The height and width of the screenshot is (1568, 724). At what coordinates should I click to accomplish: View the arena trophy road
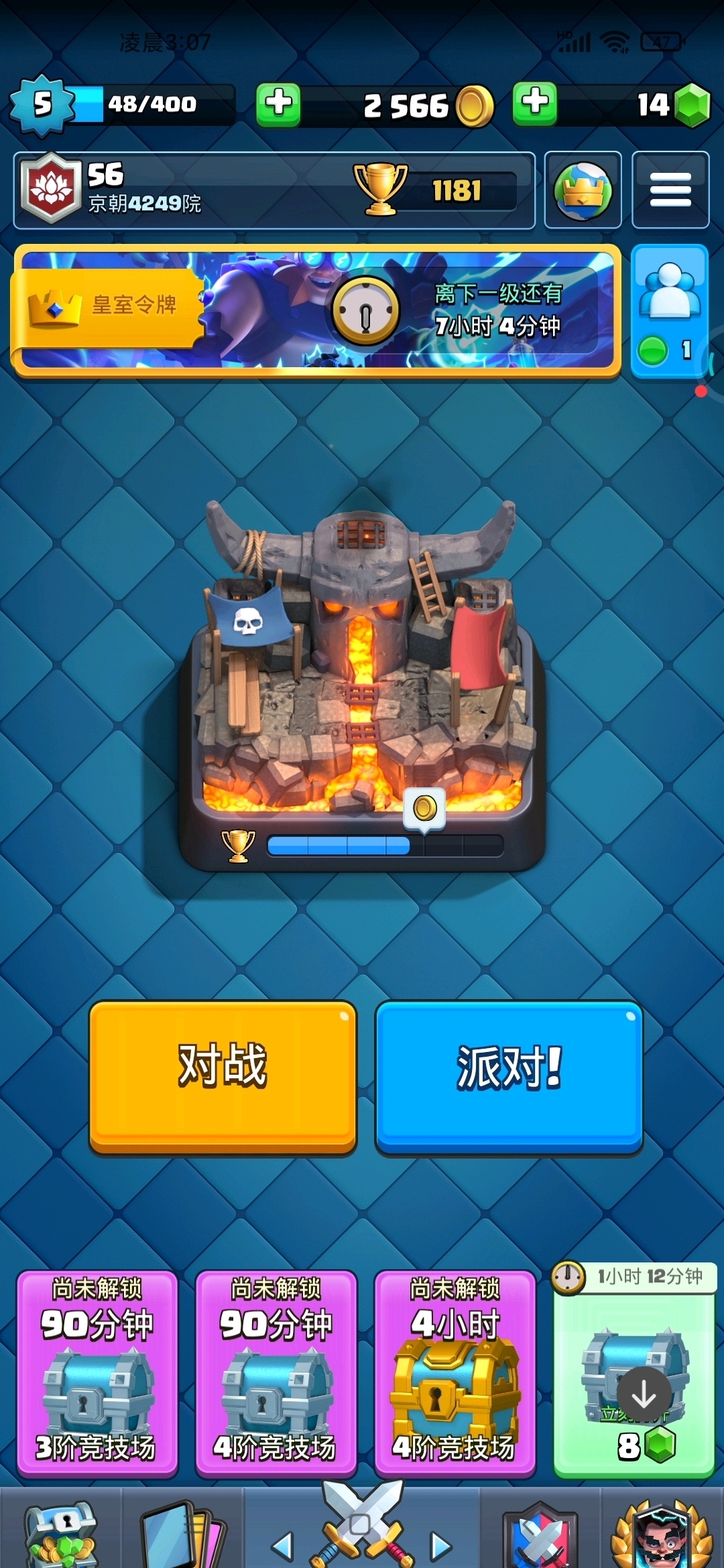[362, 683]
